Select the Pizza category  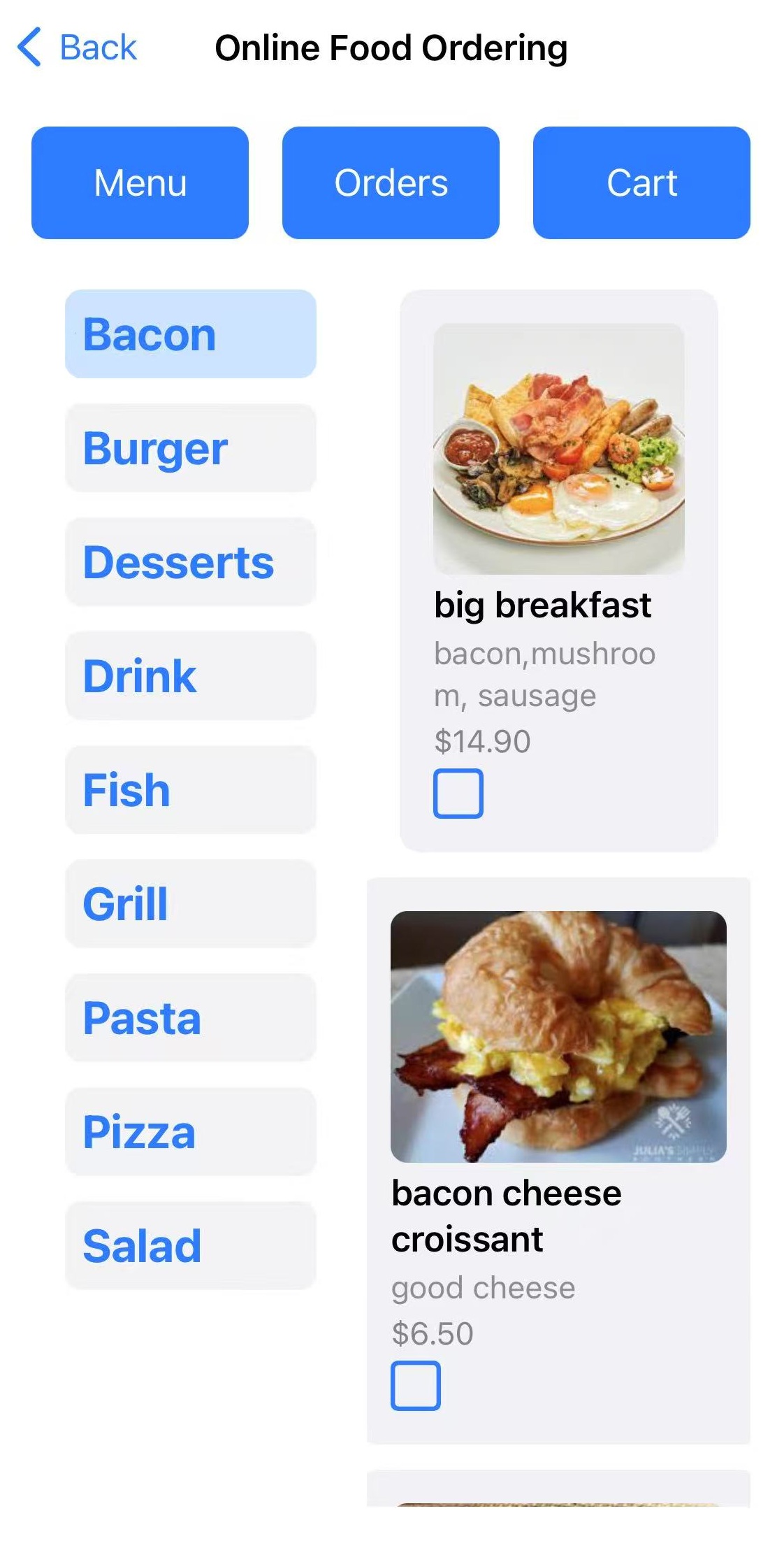[x=190, y=1132]
